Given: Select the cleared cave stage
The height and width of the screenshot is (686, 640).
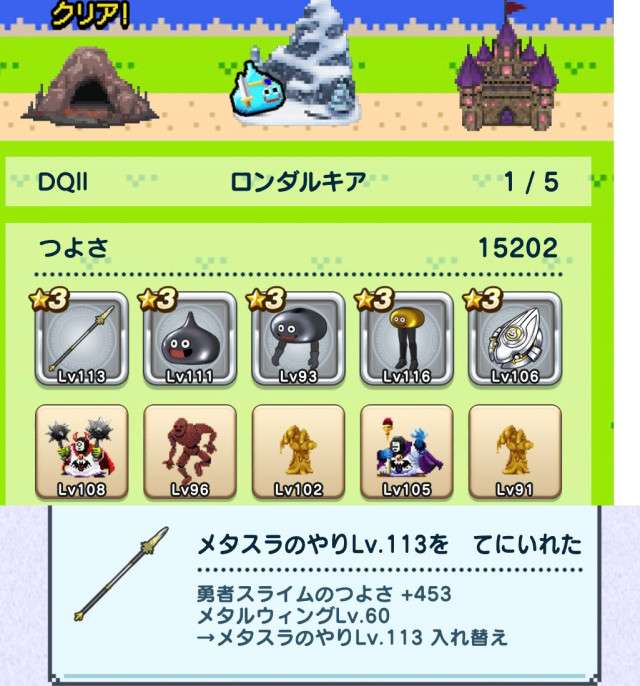Looking at the screenshot, I should click(x=91, y=84).
